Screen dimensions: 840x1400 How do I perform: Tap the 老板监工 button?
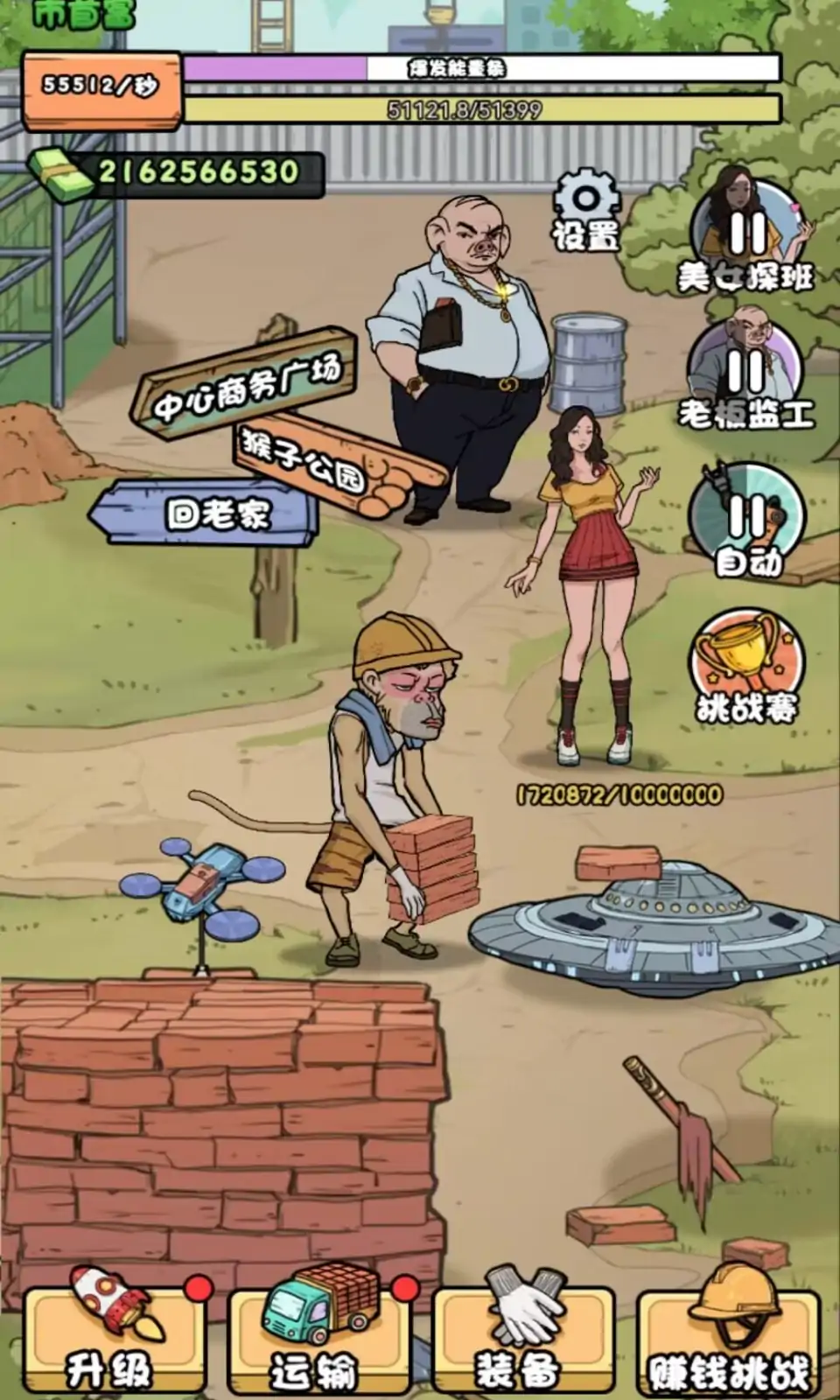pyautogui.click(x=745, y=372)
